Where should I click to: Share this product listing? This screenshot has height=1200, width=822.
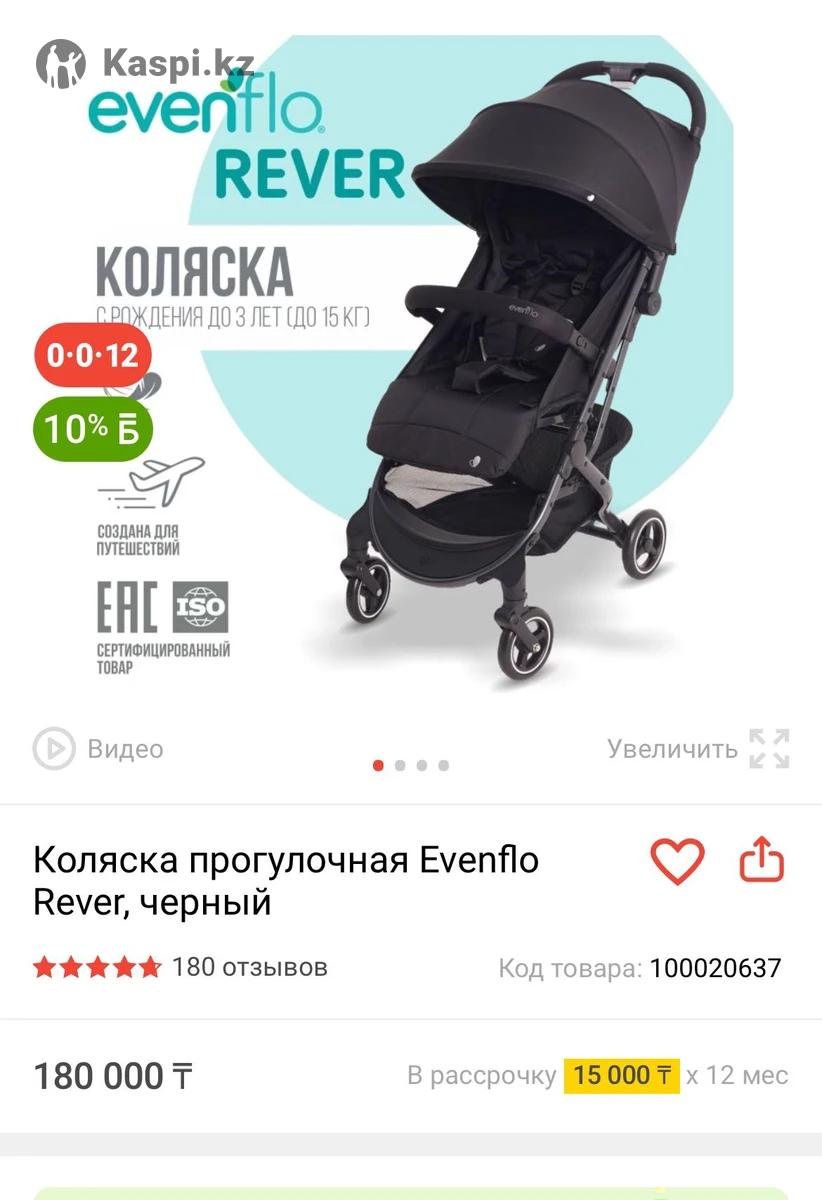click(761, 861)
